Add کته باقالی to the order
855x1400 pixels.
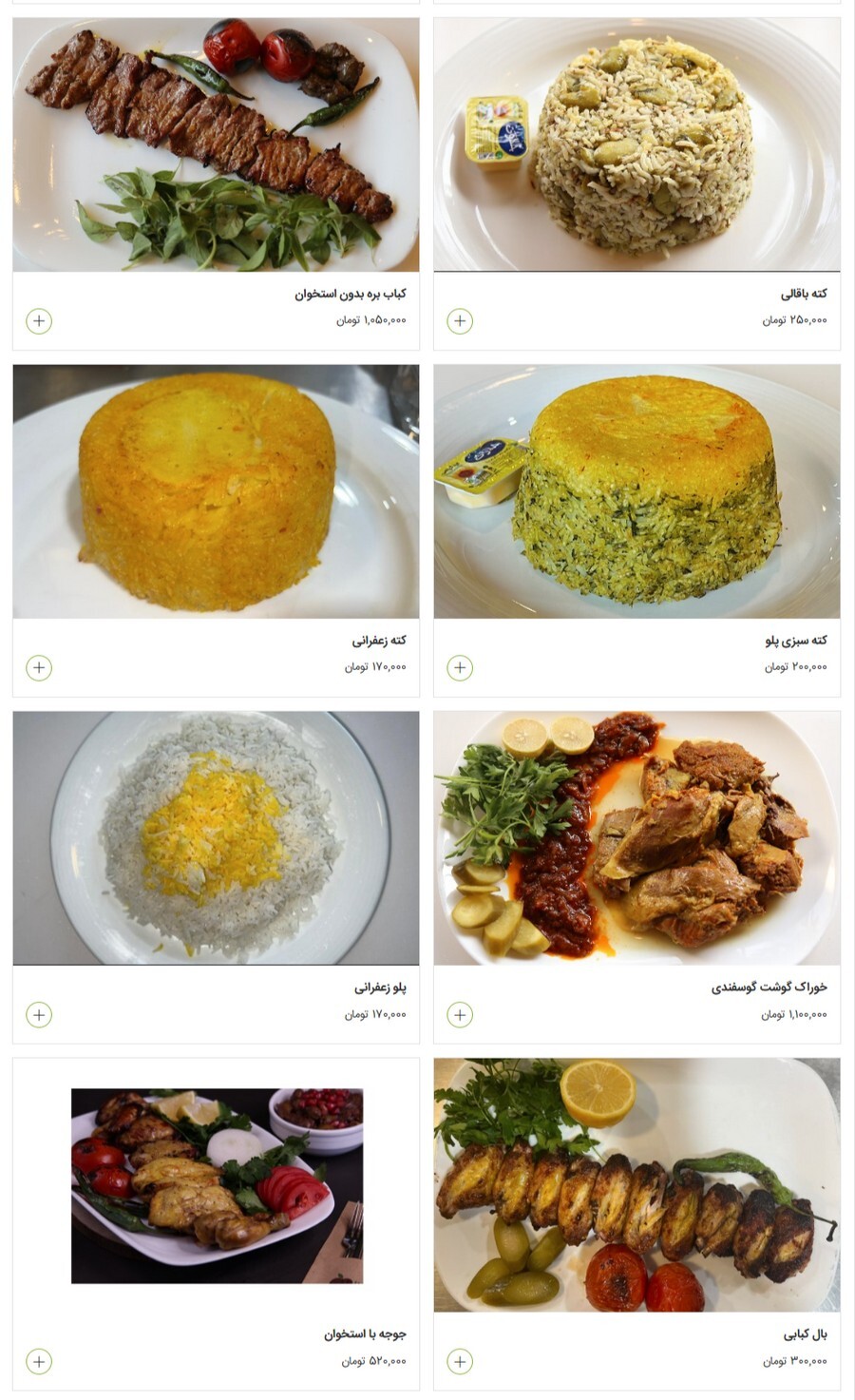[x=460, y=321]
